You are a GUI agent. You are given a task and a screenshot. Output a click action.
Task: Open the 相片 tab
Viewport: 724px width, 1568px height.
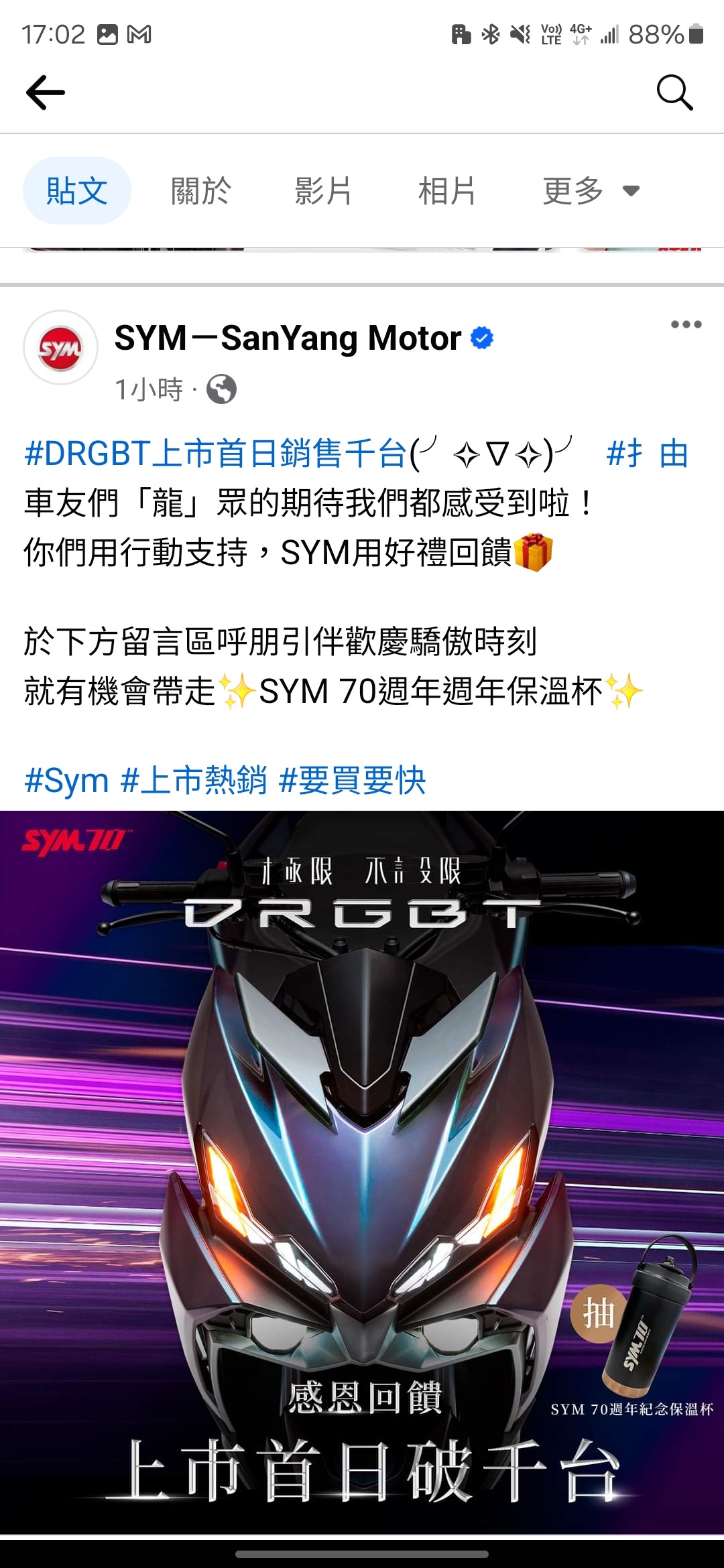pos(446,191)
